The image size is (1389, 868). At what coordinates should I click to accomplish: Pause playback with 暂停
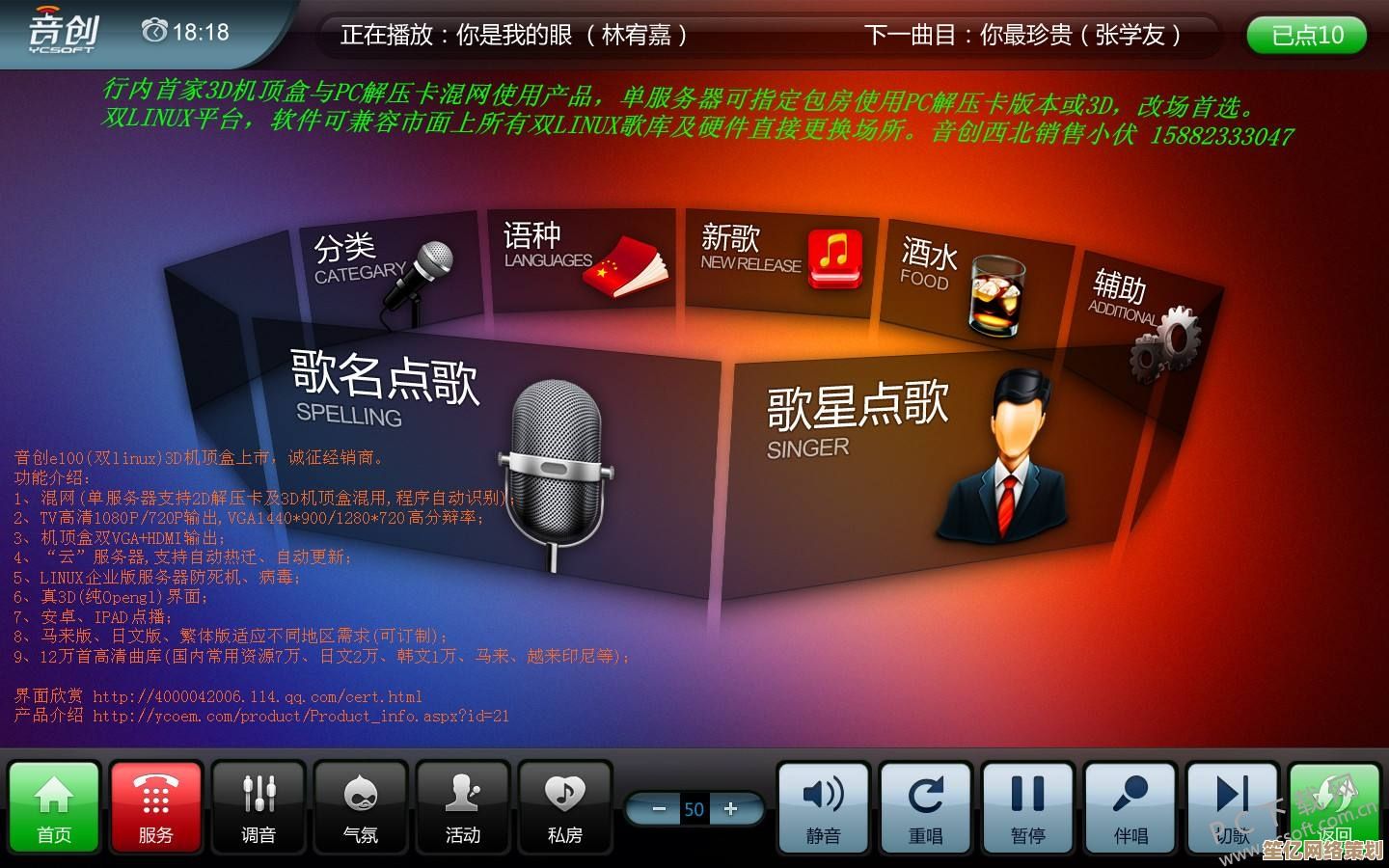[1027, 808]
